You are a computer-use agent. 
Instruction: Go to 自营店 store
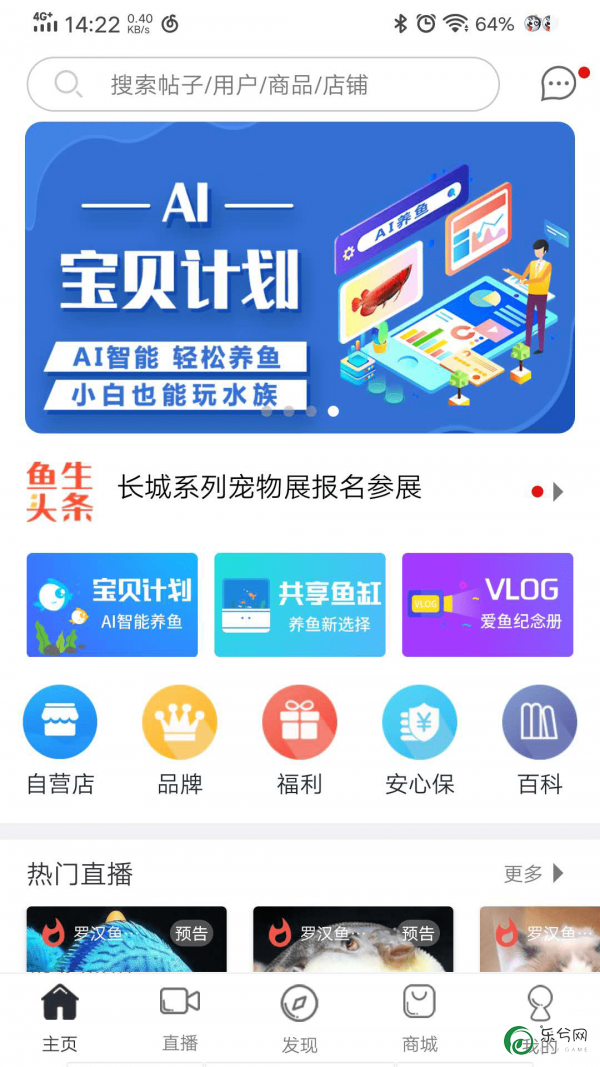coord(60,740)
